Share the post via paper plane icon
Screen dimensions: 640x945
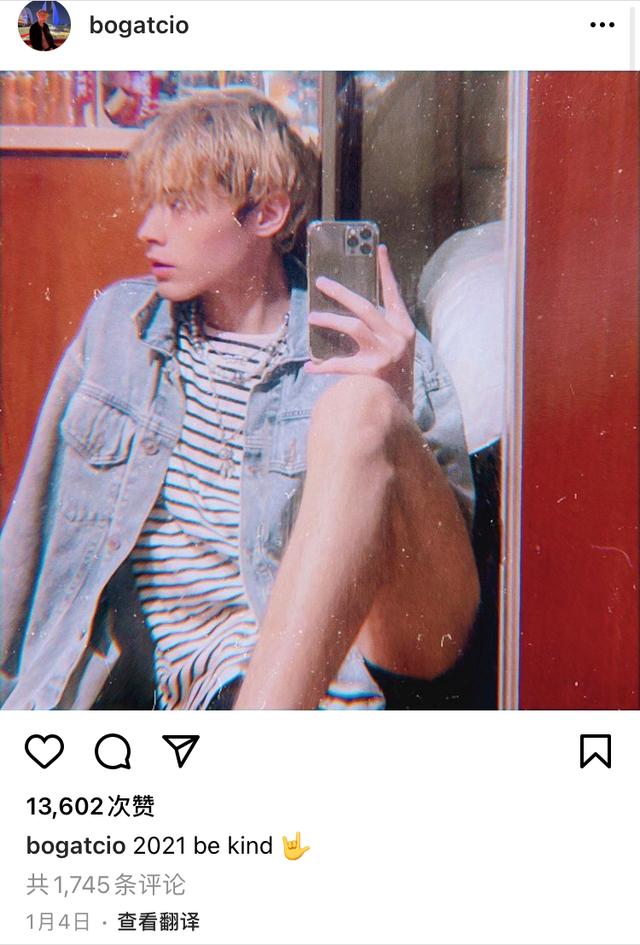pos(181,751)
